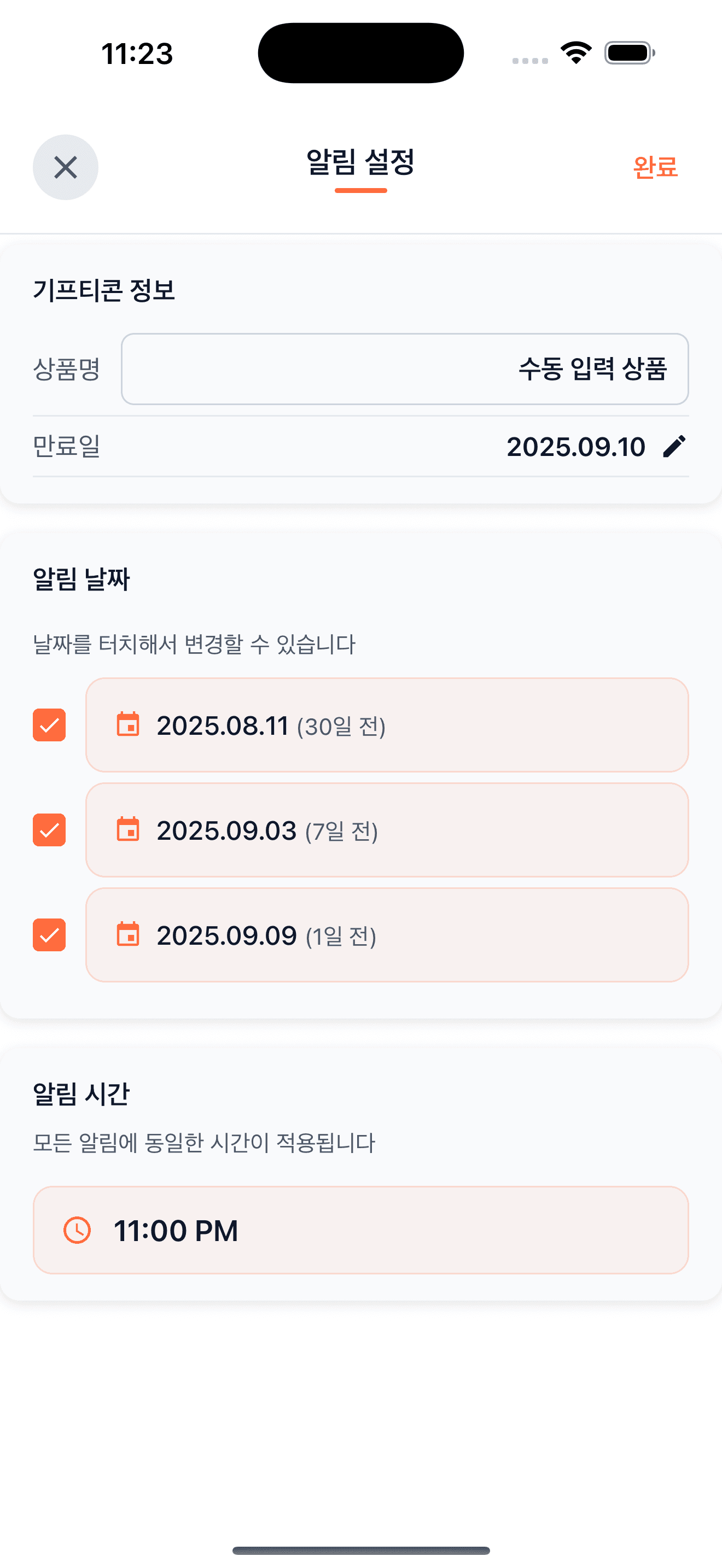Uncheck the 1일 전 notification checkbox

[x=49, y=935]
